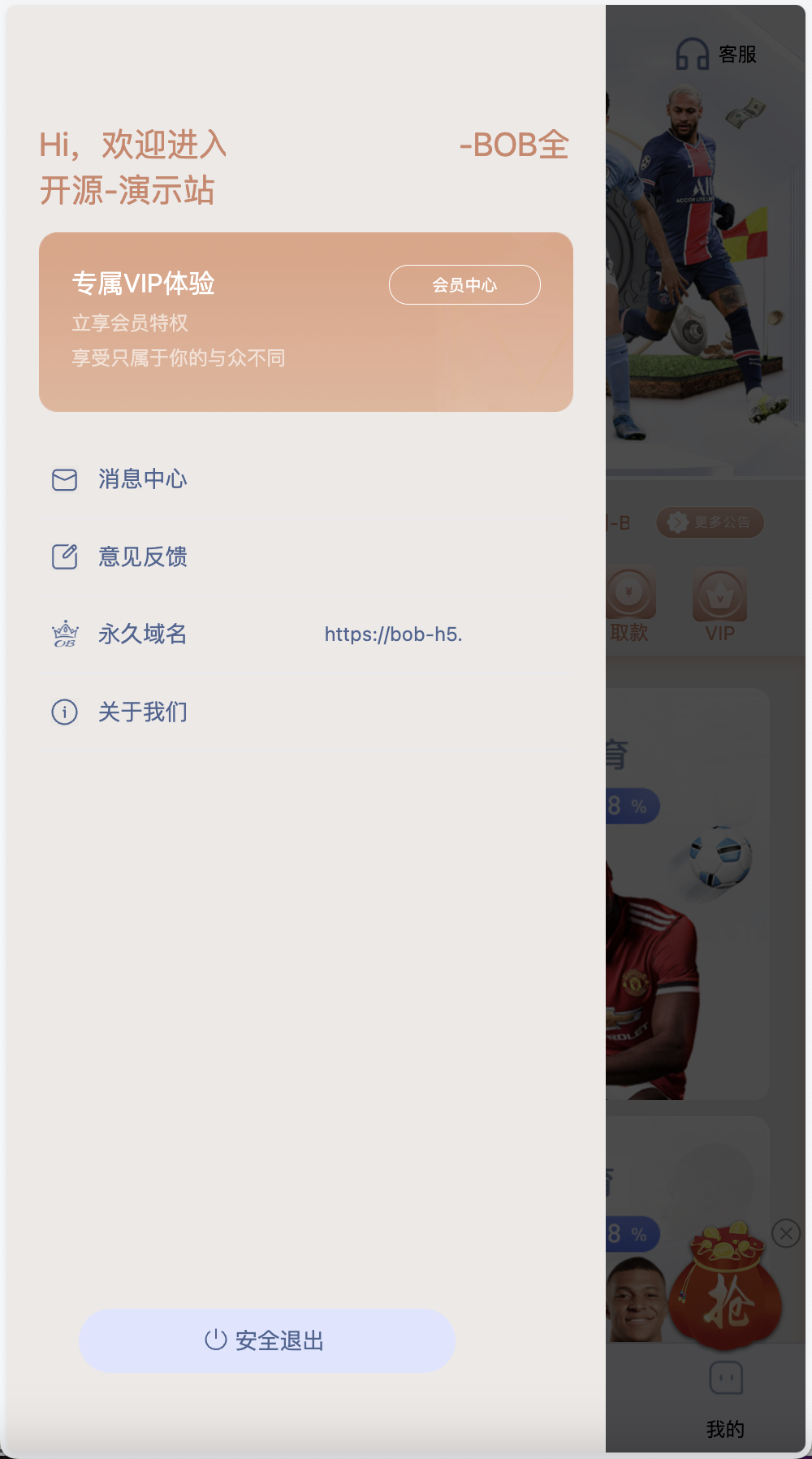Select the pencil feedback icon next to 意见反馈
The height and width of the screenshot is (1459, 812).
coord(63,556)
